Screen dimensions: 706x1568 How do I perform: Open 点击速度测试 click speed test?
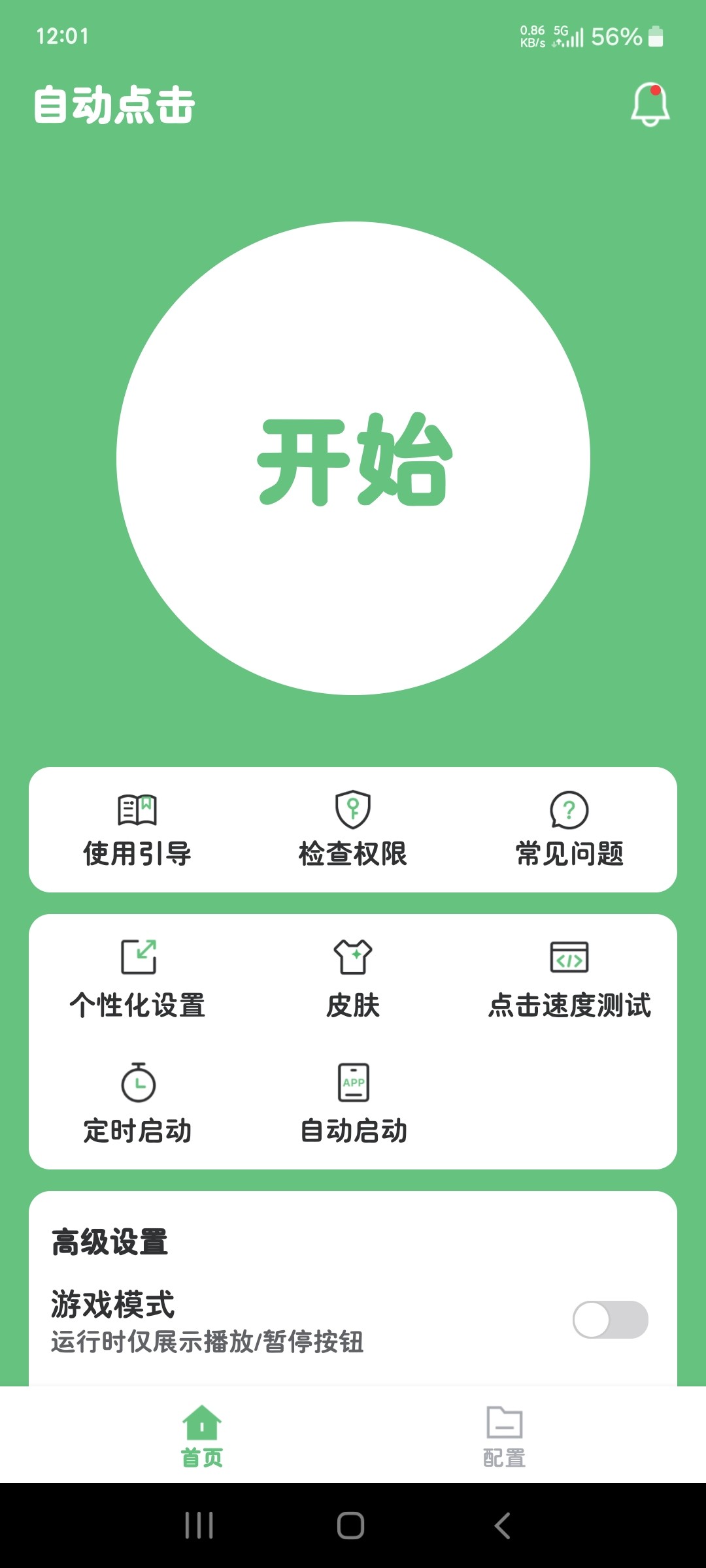[569, 977]
